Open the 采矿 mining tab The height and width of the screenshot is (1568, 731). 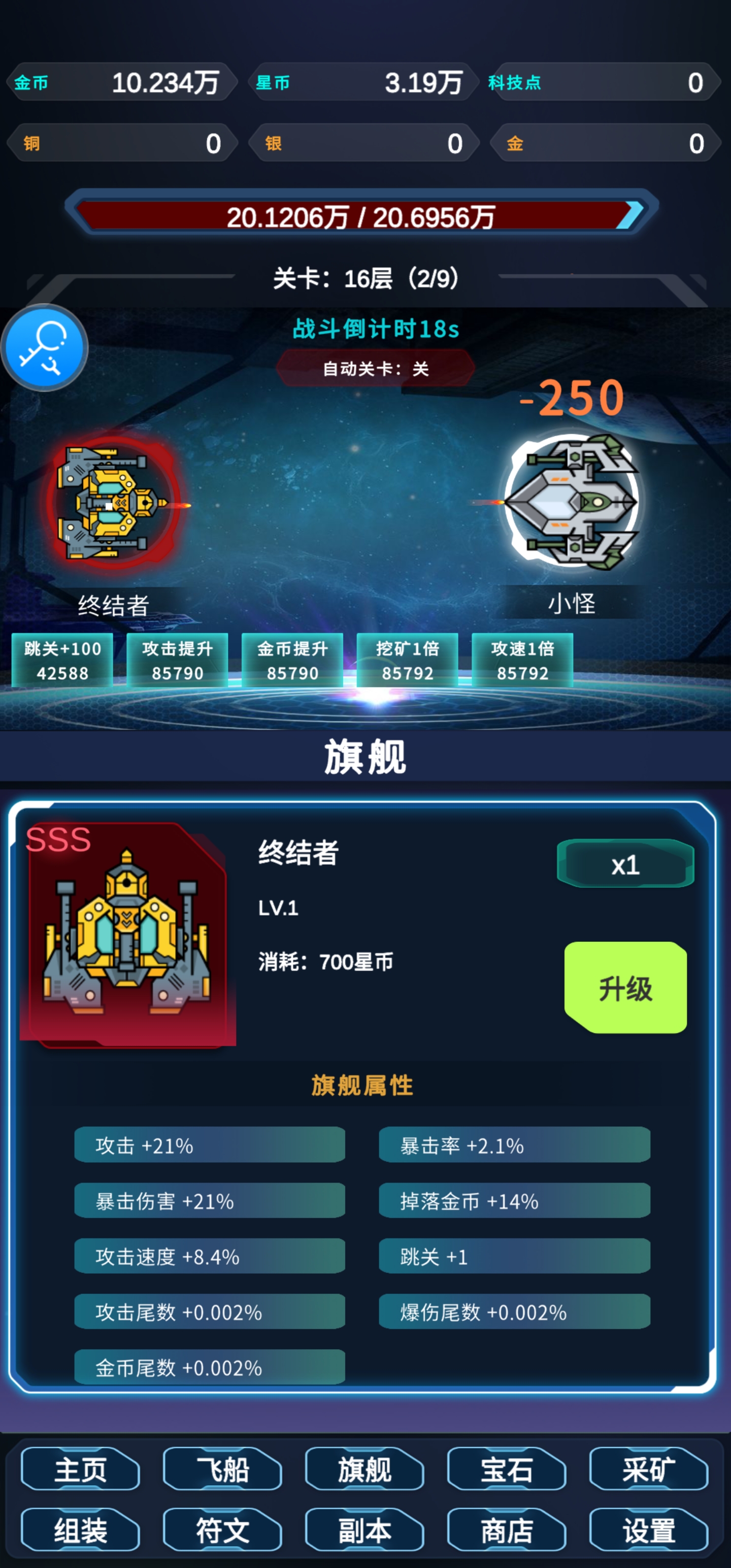coord(649,1469)
